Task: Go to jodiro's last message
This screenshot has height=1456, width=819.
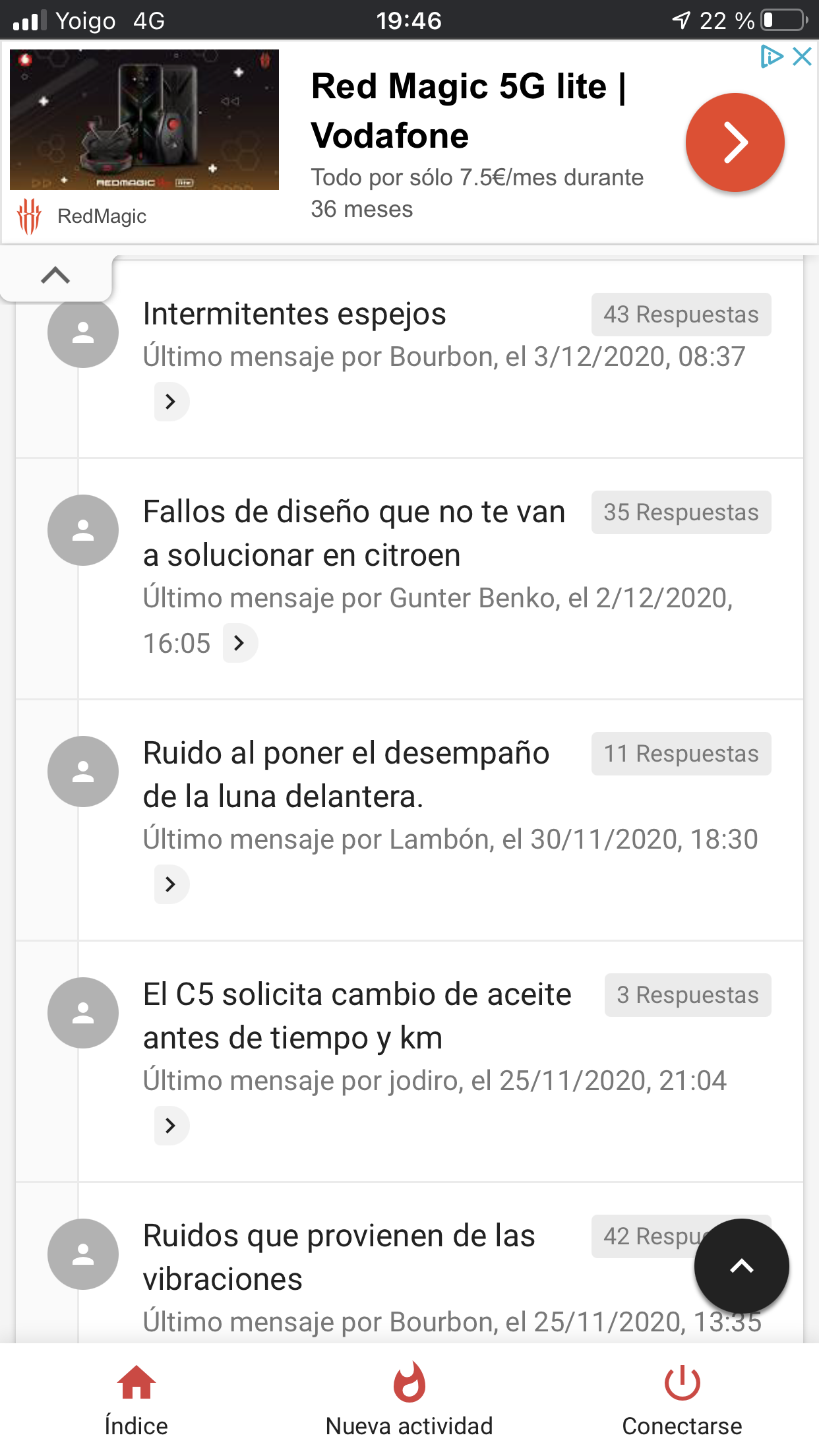Action: 171,1125
